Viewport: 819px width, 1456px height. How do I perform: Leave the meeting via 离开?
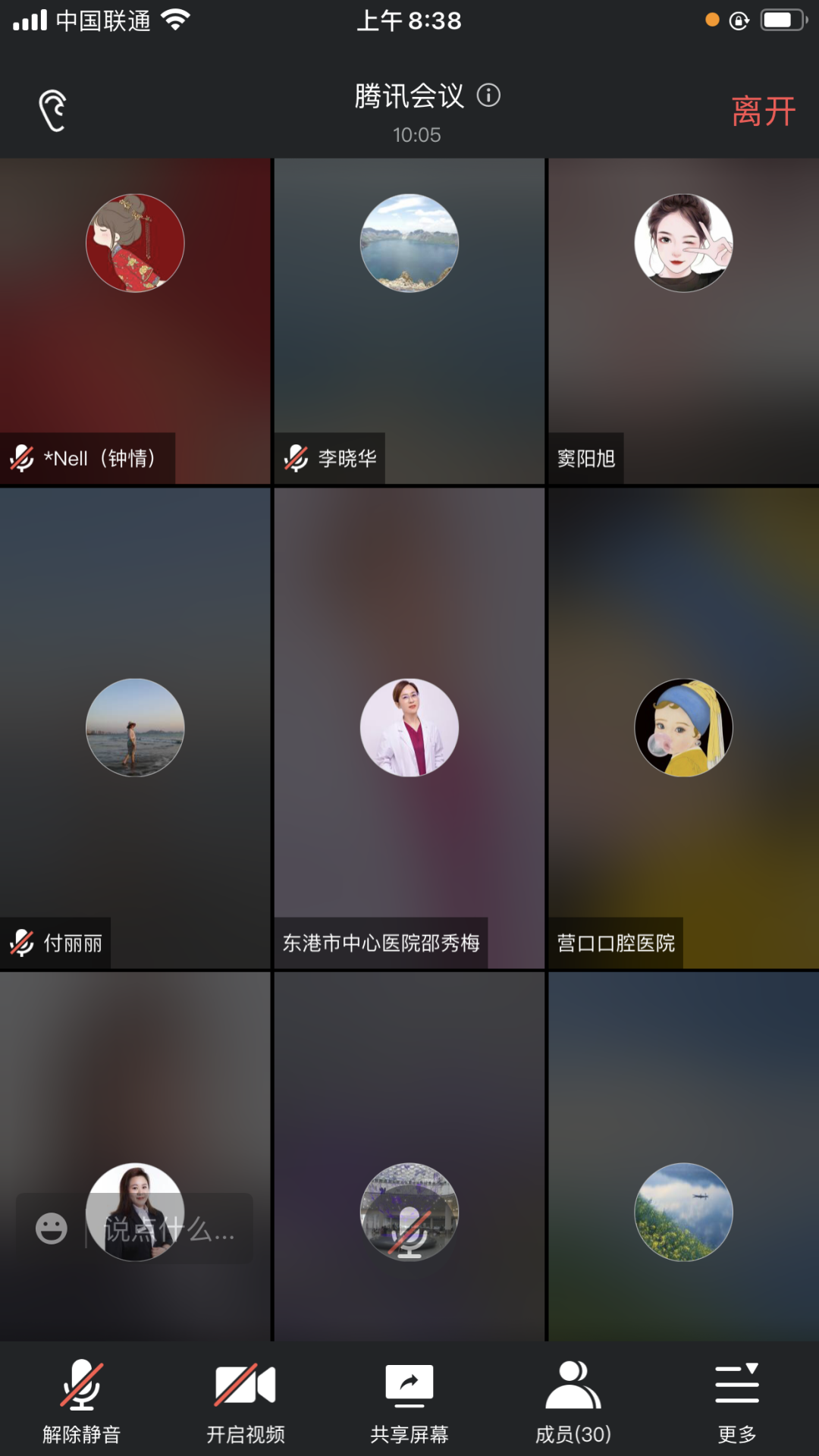pyautogui.click(x=763, y=111)
